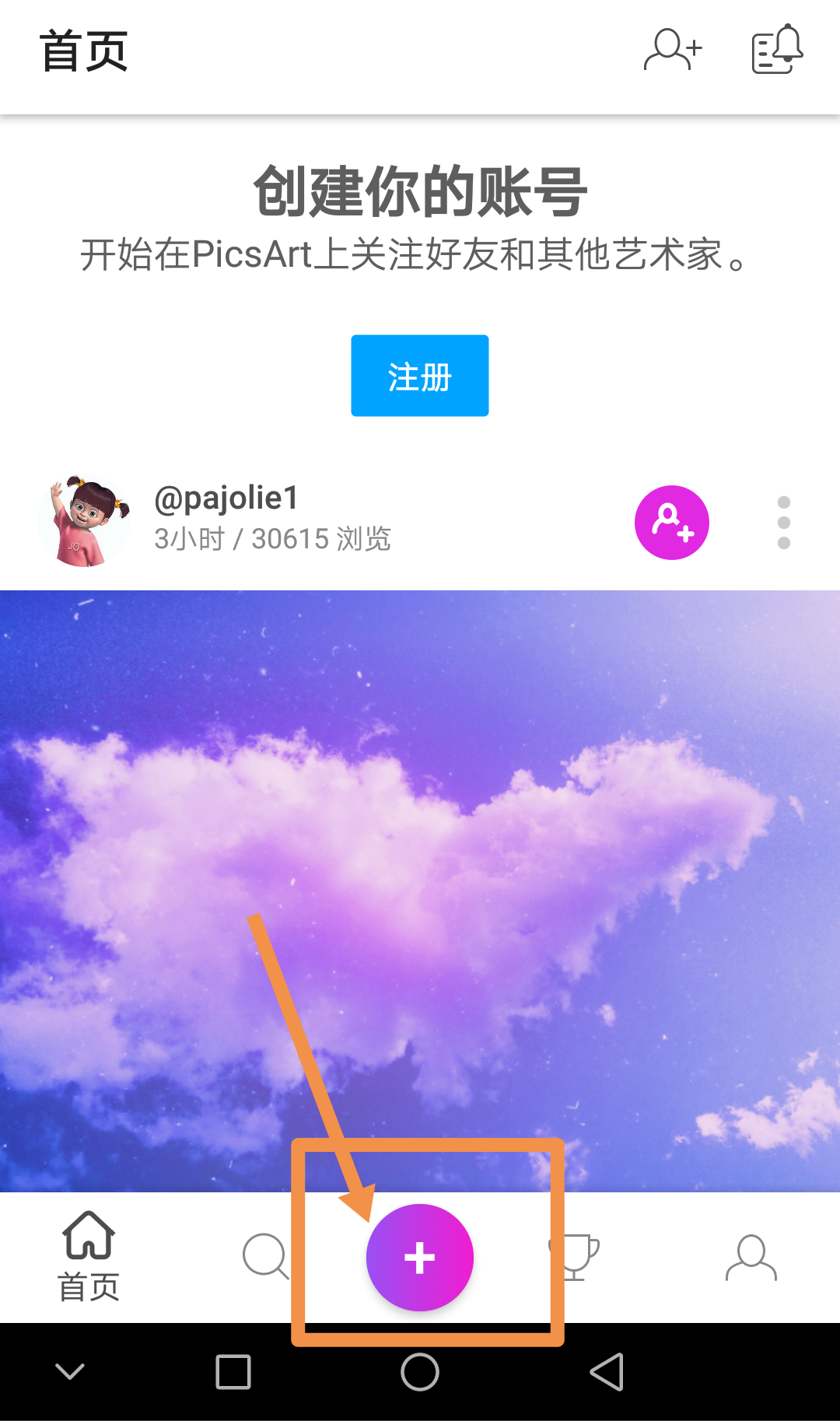Image resolution: width=840 pixels, height=1421 pixels.
Task: Open the add friends icon
Action: [673, 50]
